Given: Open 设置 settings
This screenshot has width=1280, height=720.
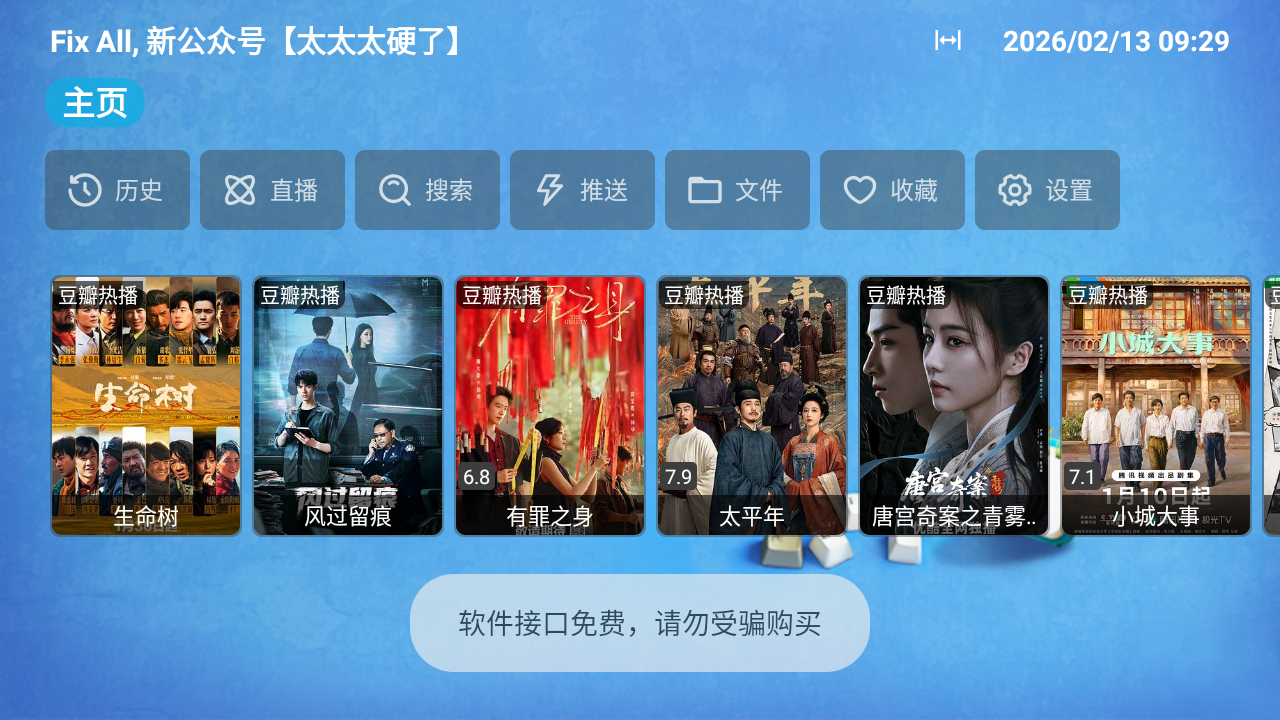Looking at the screenshot, I should point(1047,190).
